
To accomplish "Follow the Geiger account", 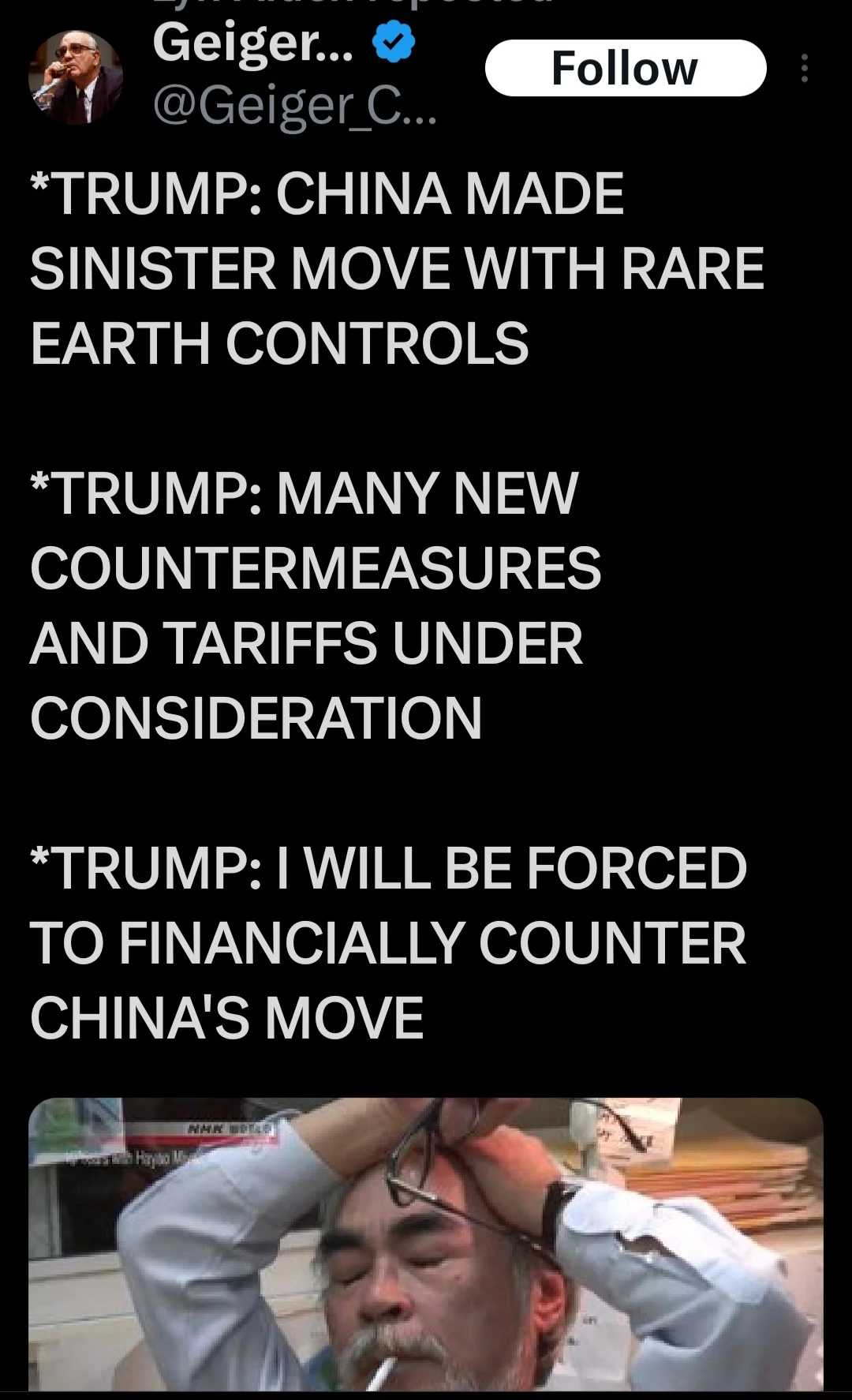I will coord(625,69).
